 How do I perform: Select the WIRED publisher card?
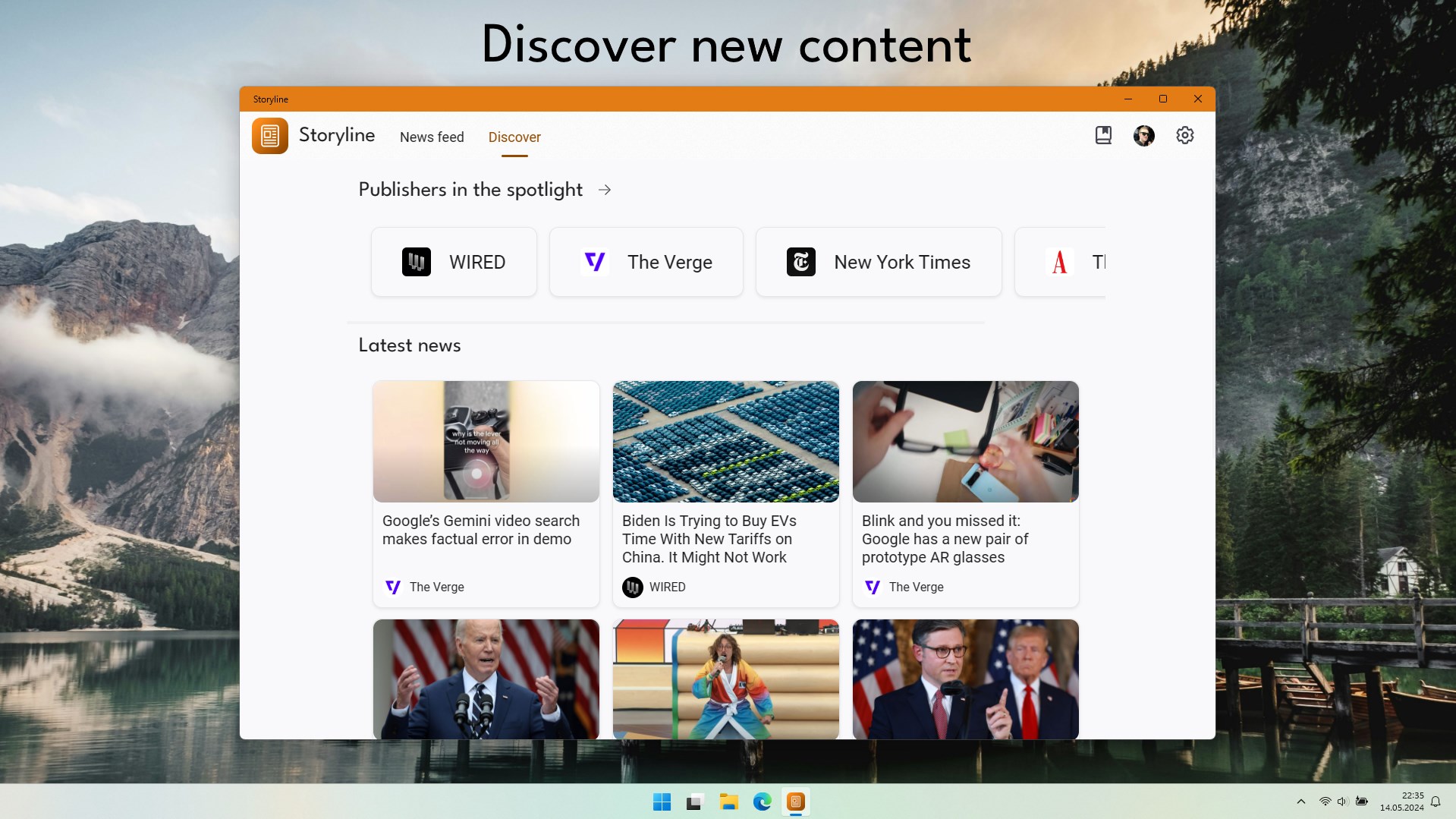click(x=454, y=262)
